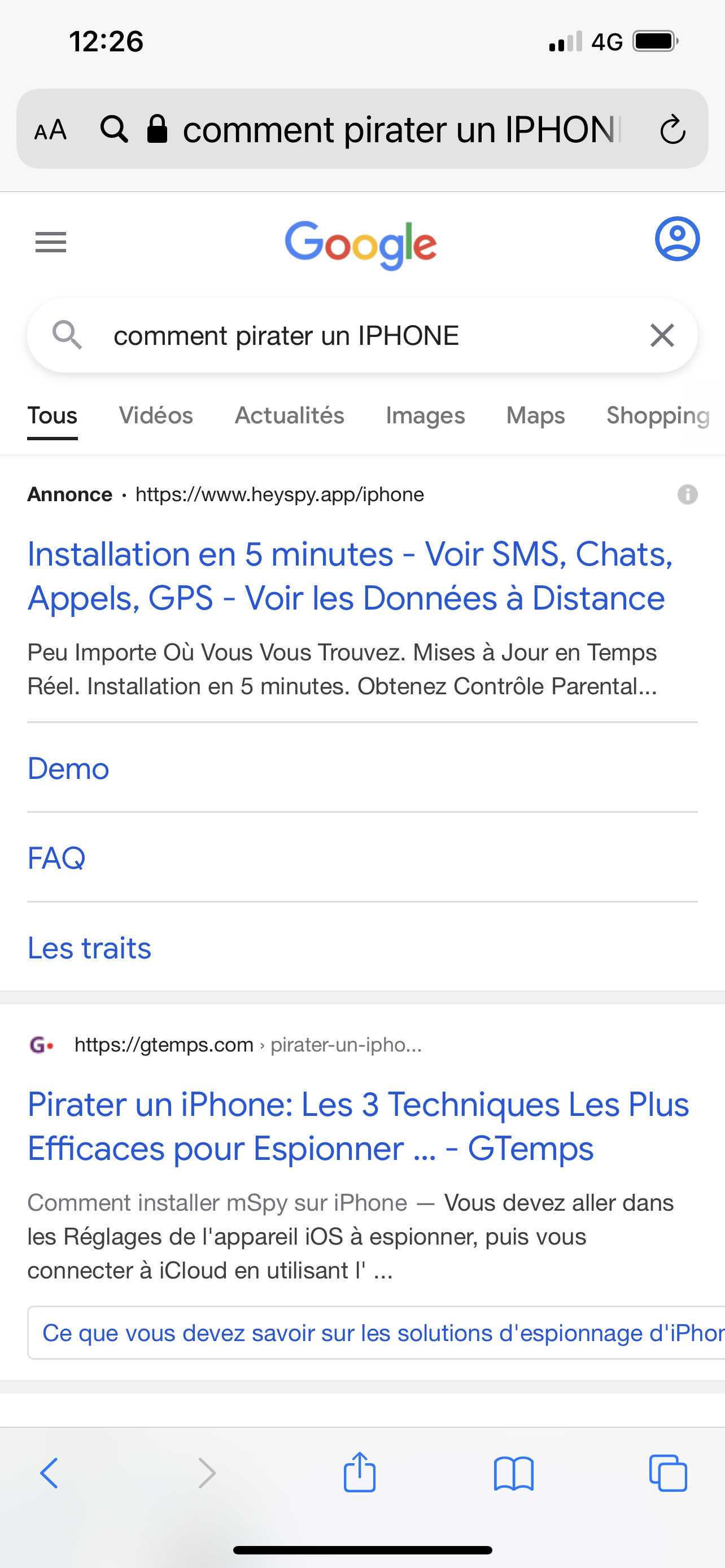Image resolution: width=725 pixels, height=1568 pixels.
Task: Open the Les traits sitelink
Action: tap(89, 948)
